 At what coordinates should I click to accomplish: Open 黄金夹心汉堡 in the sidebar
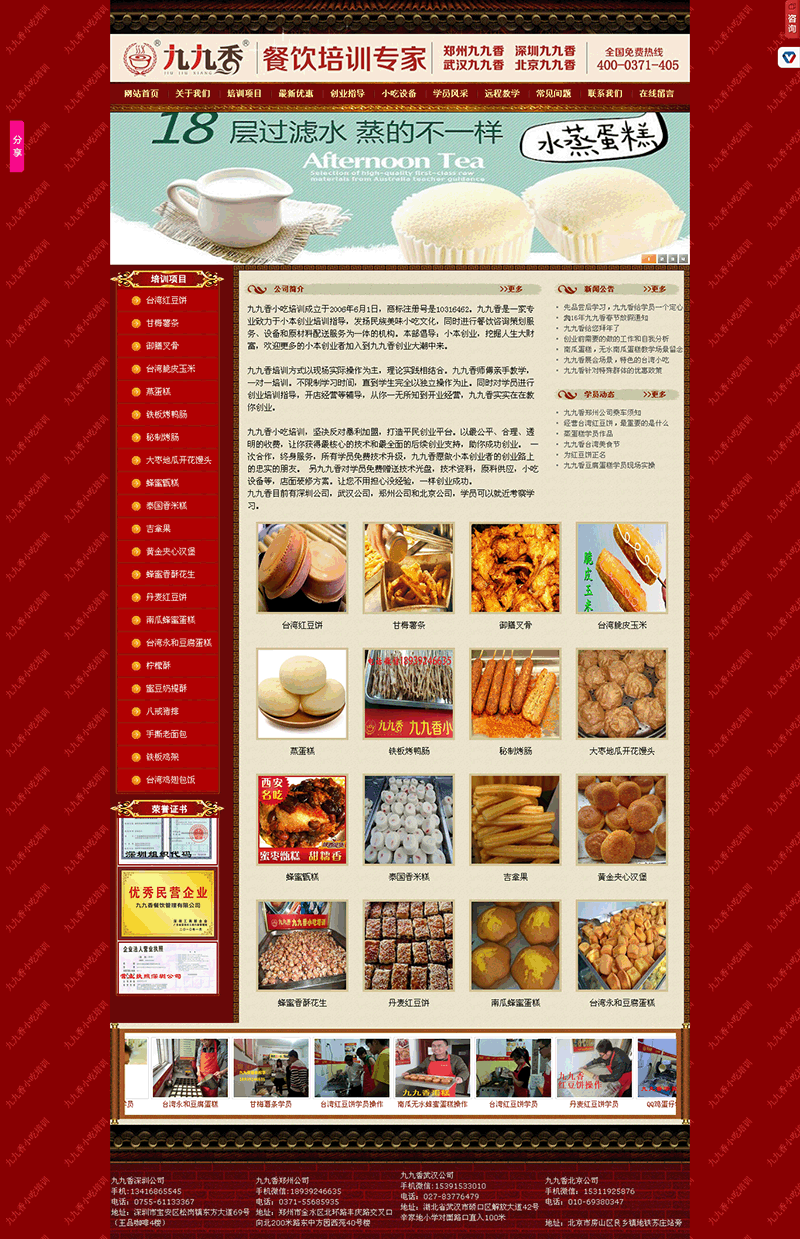tap(170, 551)
